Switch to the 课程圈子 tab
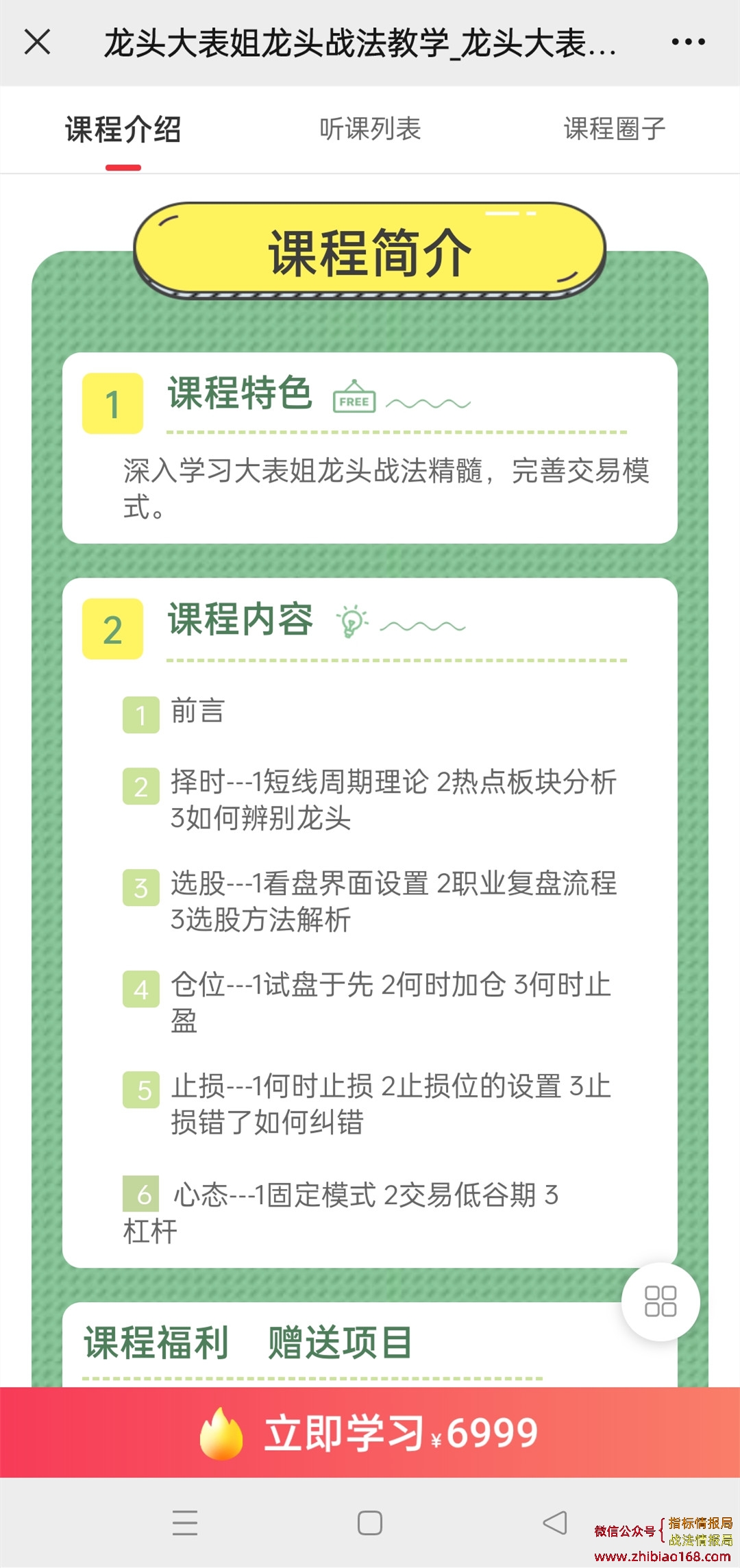Image resolution: width=740 pixels, height=1568 pixels. (x=615, y=130)
